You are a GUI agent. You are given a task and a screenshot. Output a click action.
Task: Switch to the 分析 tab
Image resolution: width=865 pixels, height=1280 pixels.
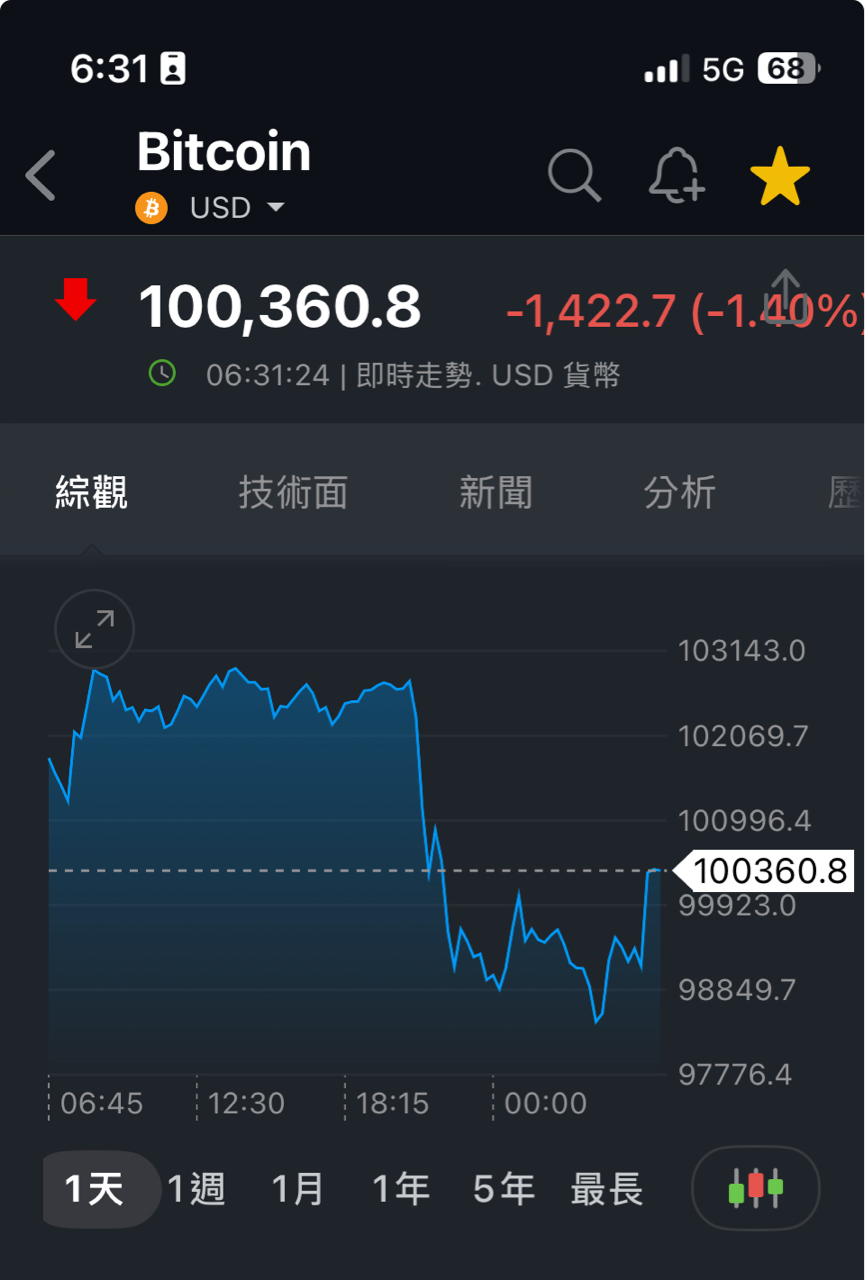tap(680, 493)
